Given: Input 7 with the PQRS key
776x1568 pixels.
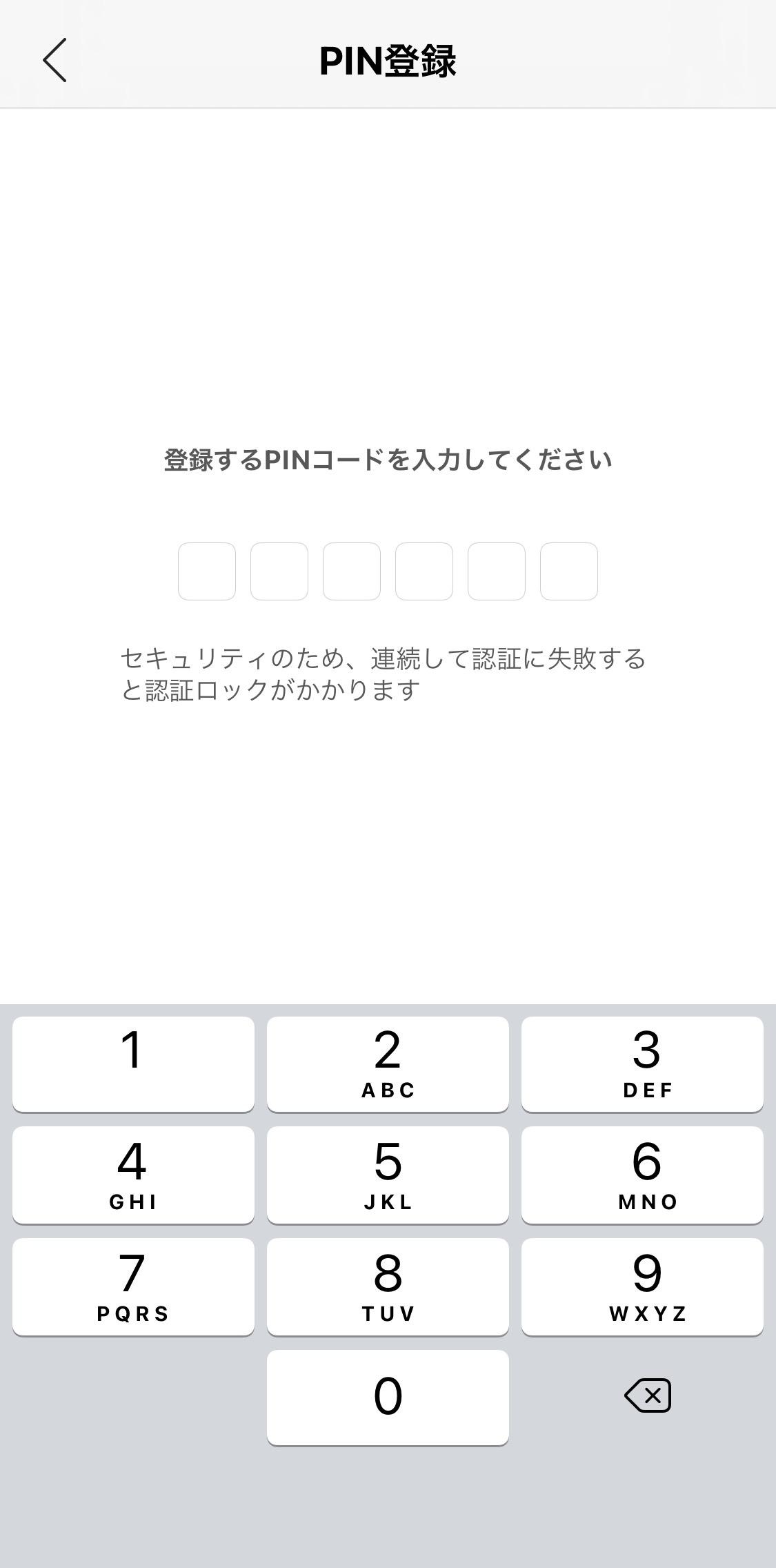Looking at the screenshot, I should pos(133,1286).
